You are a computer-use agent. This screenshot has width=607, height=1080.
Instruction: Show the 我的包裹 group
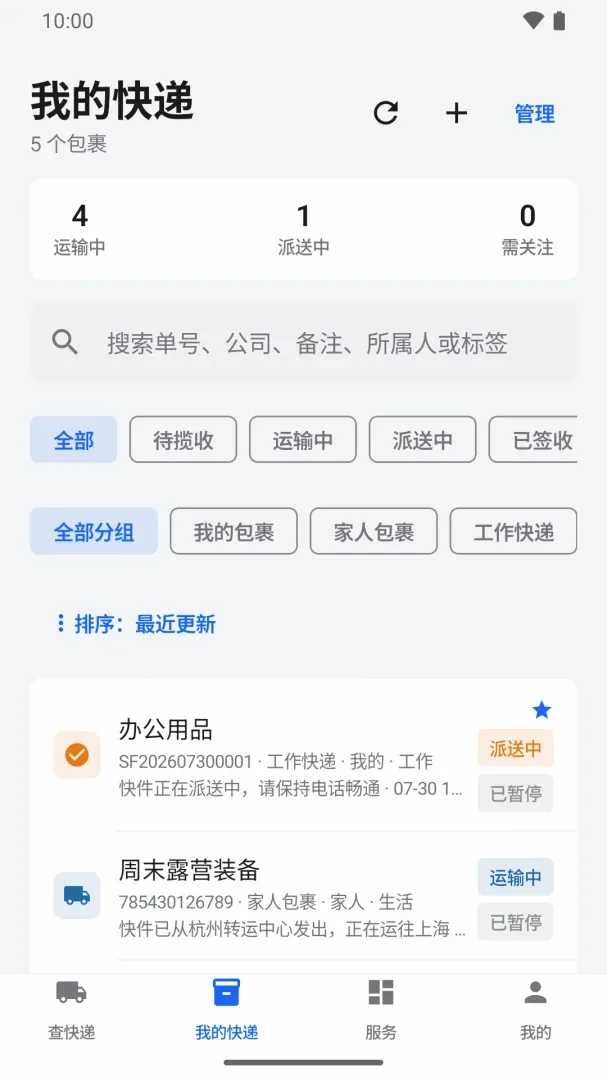[234, 531]
